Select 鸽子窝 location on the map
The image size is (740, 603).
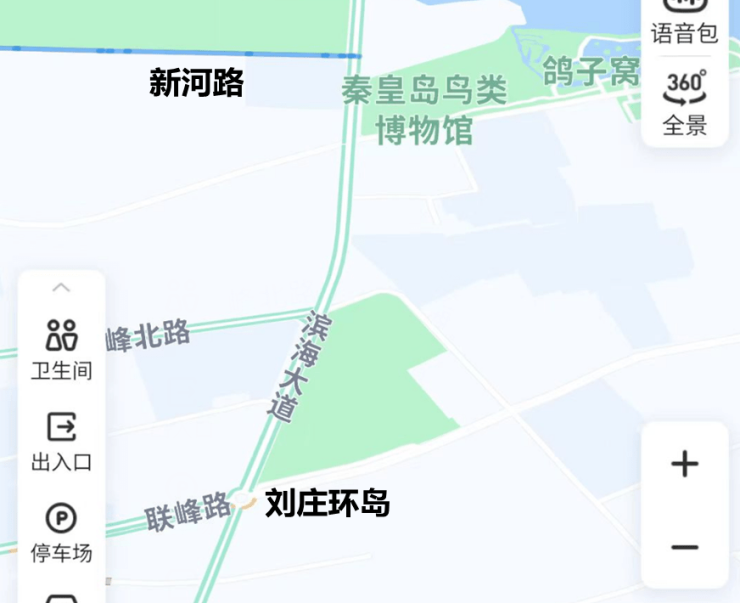[x=591, y=70]
